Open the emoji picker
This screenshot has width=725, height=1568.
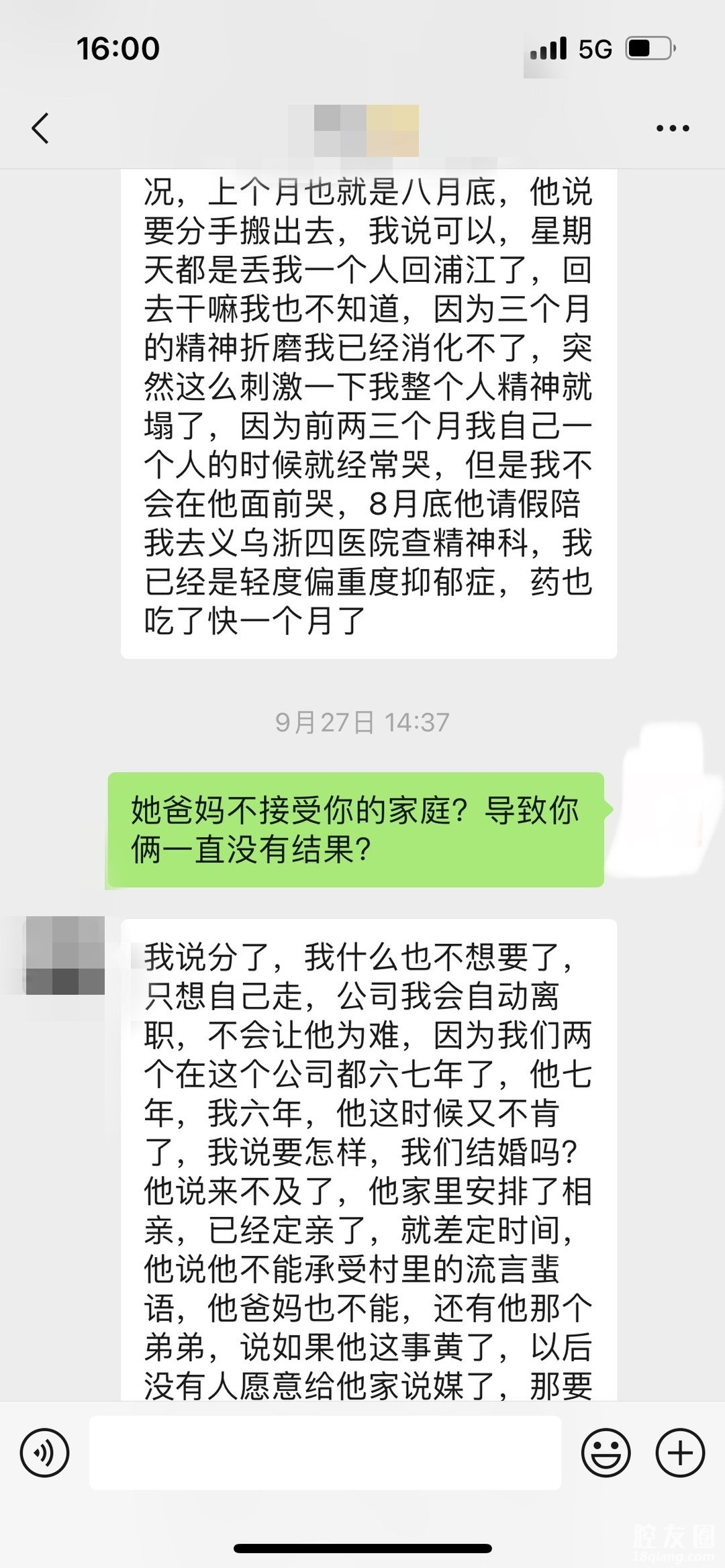click(606, 1453)
